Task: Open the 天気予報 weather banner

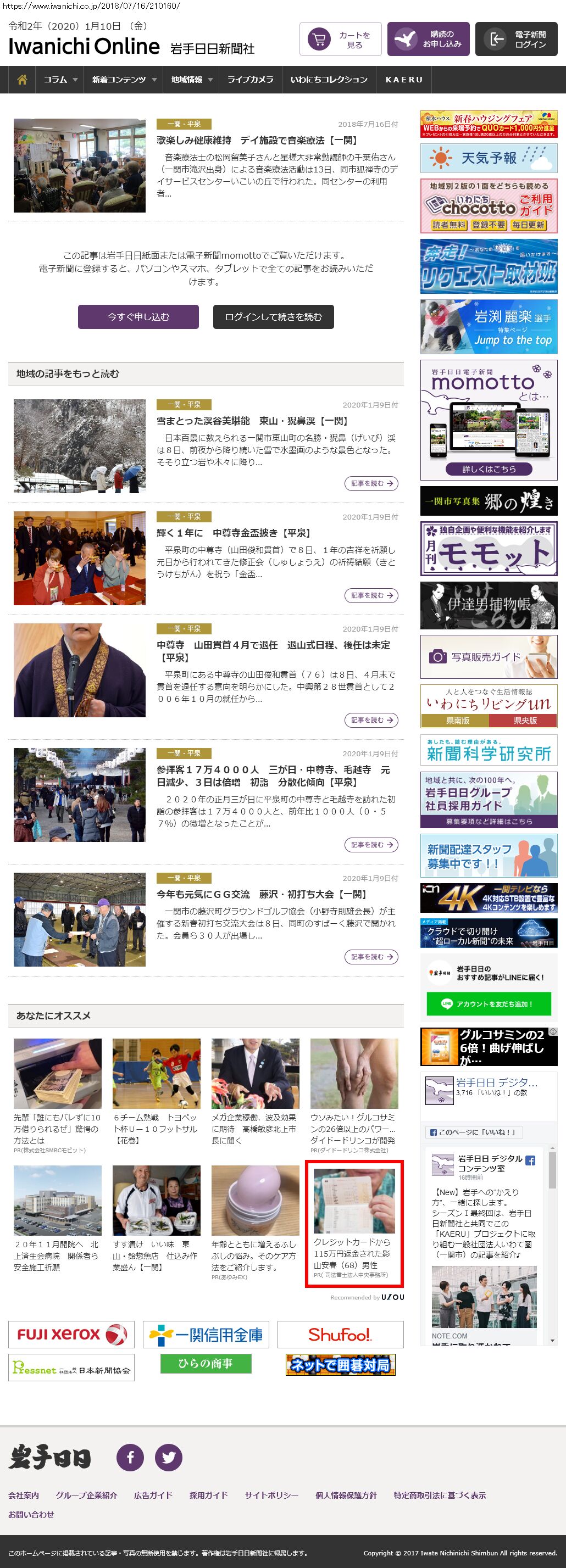Action: click(489, 158)
